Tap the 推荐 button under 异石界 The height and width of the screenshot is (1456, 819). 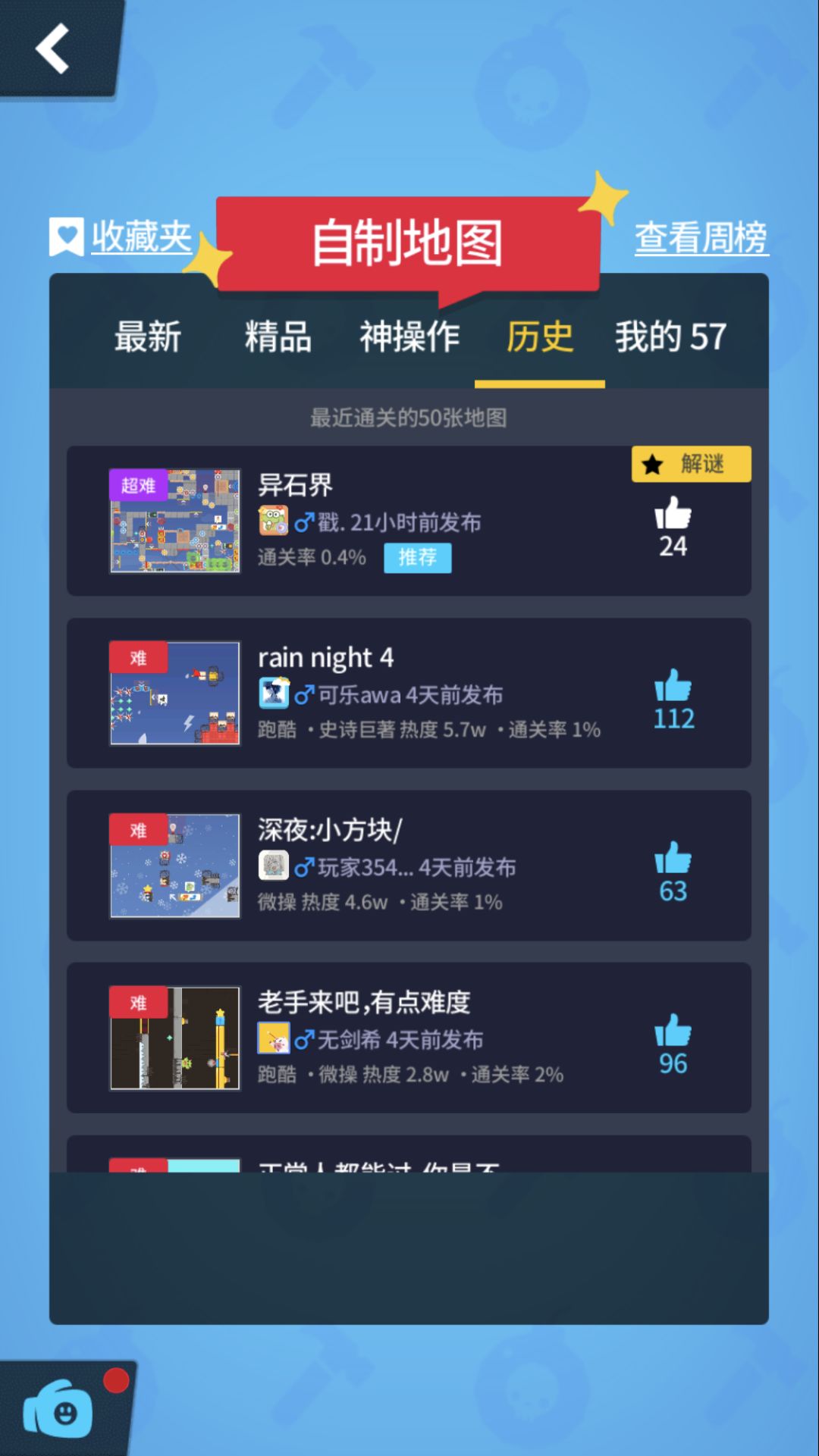click(418, 558)
